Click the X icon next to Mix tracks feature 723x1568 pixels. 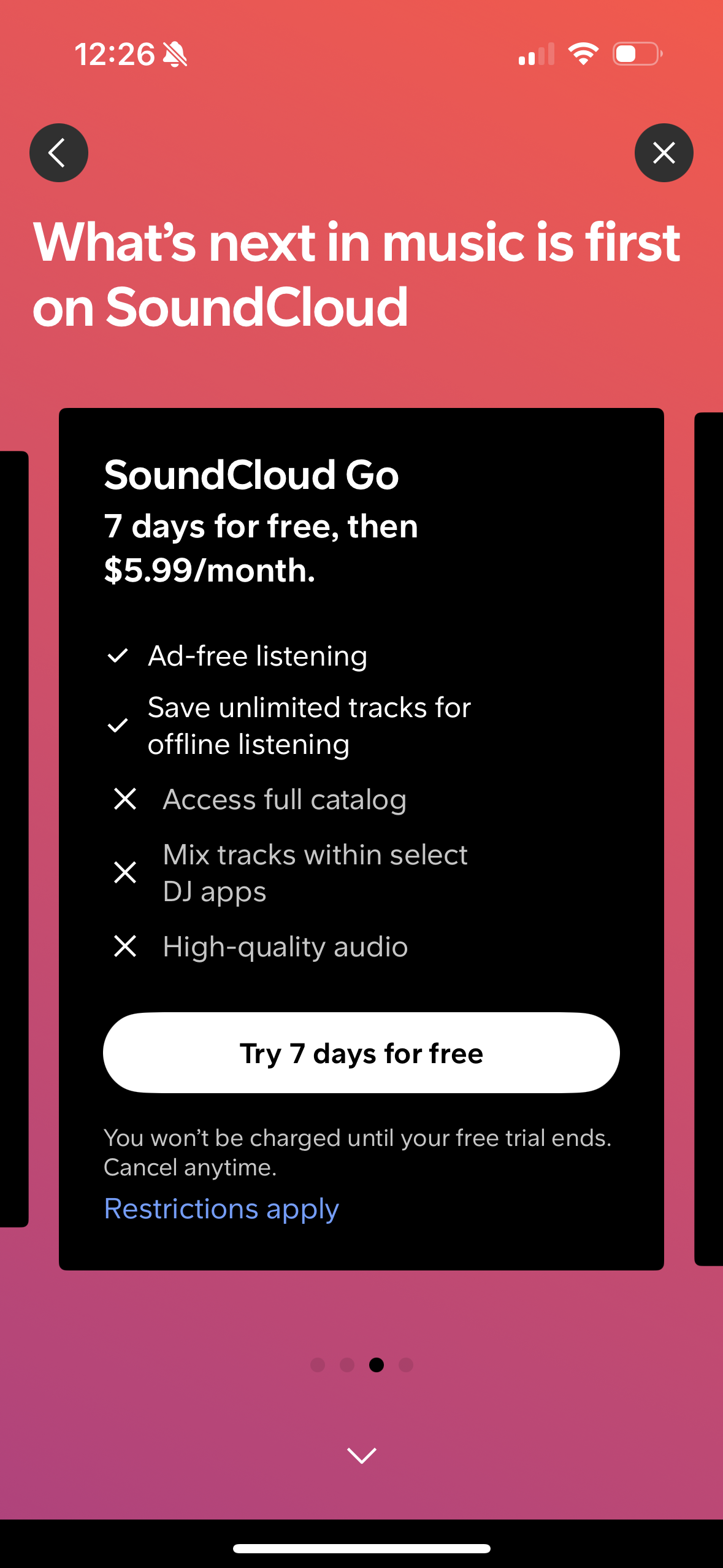tap(126, 872)
